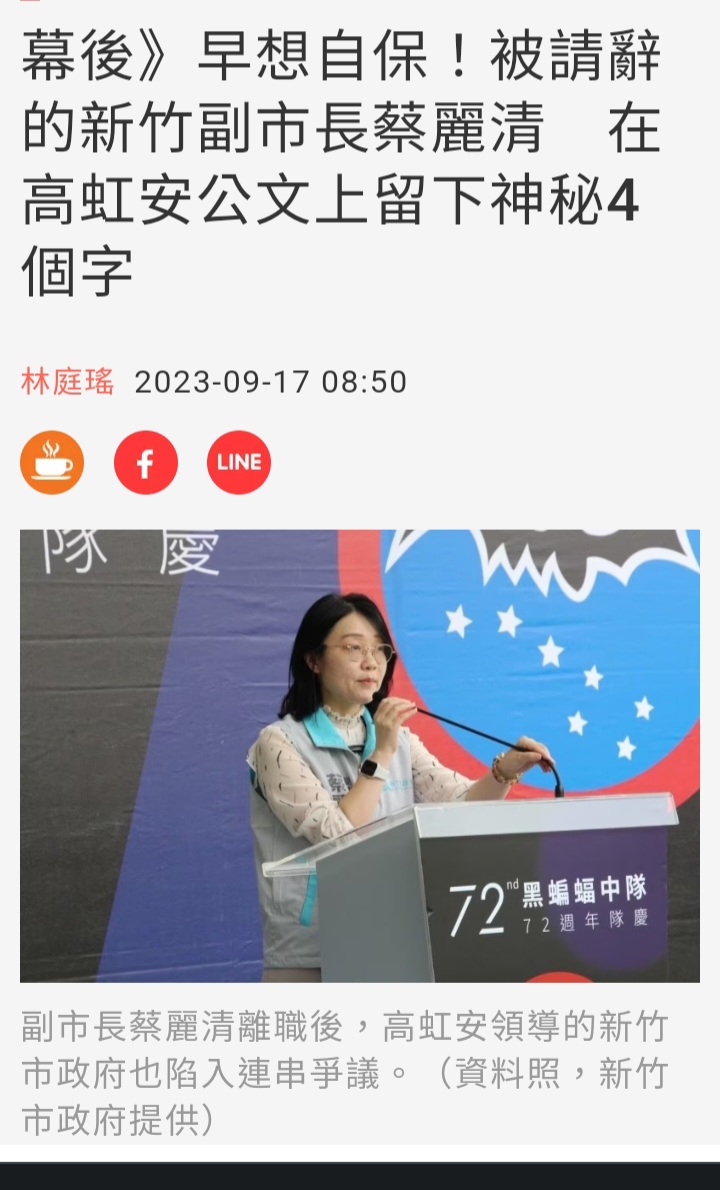Open author 林庭瑤's article page
720x1190 pixels.
[x=67, y=382]
